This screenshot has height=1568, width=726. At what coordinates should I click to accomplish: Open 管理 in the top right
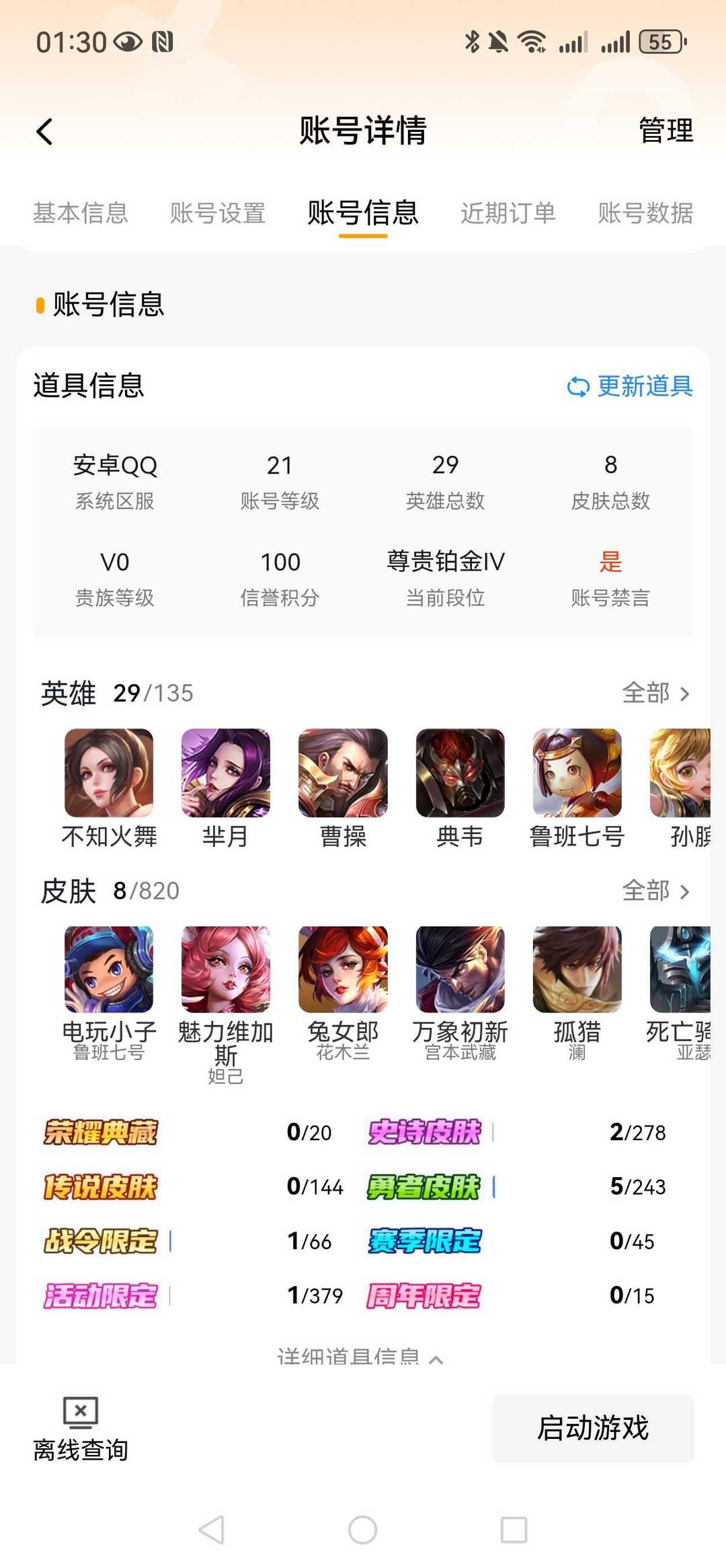tap(665, 130)
